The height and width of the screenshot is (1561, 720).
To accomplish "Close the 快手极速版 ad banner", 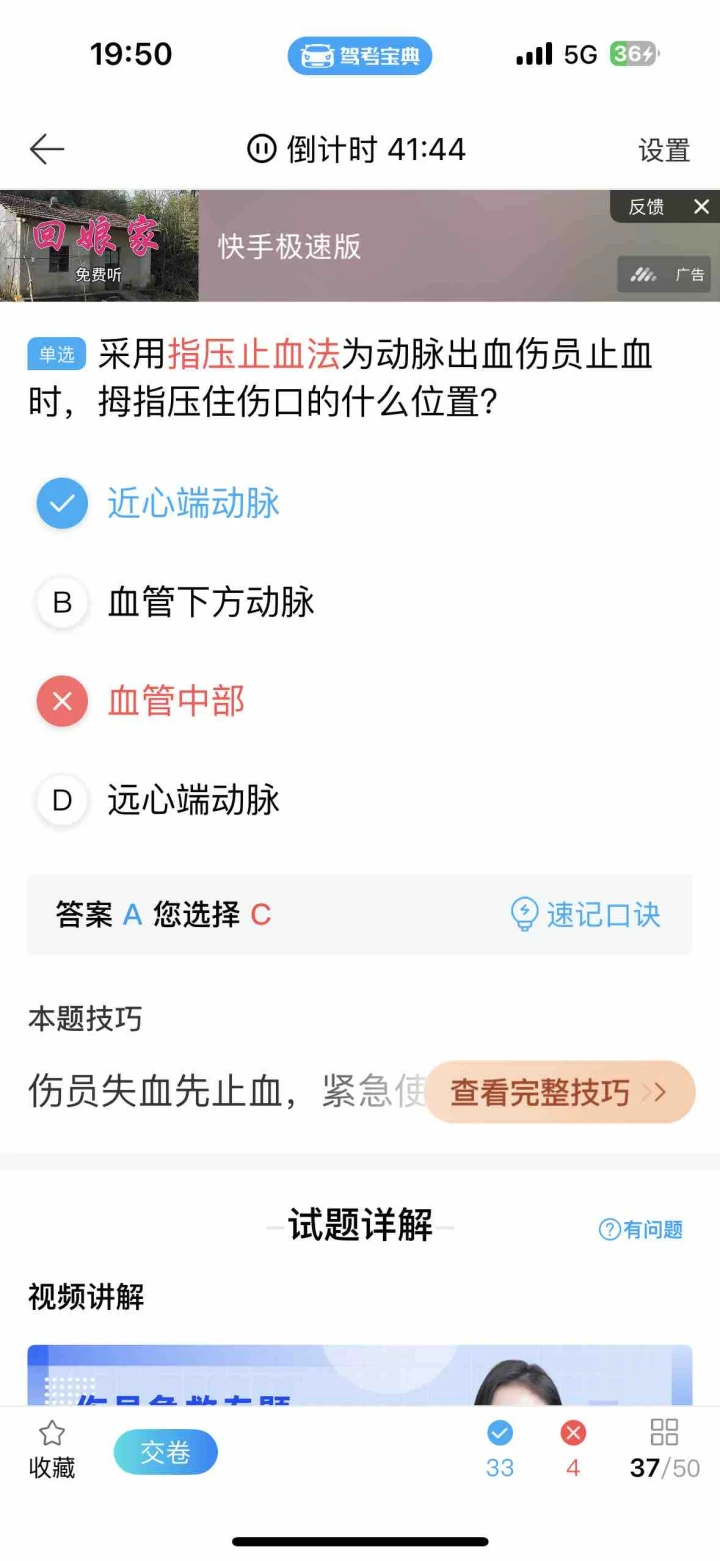I will point(701,207).
